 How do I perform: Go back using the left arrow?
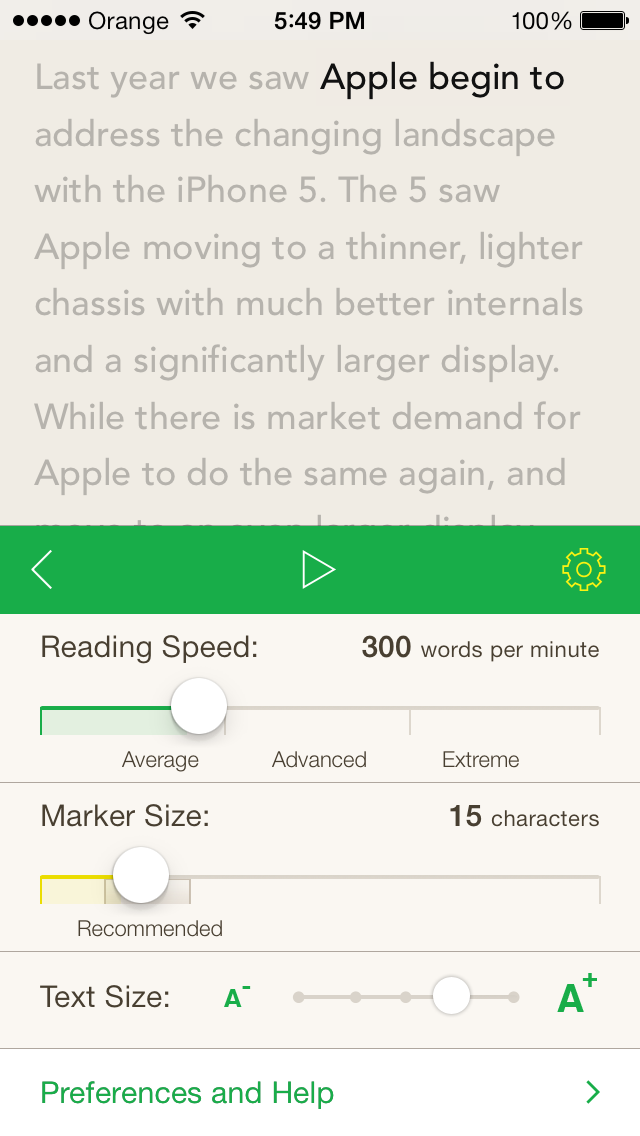point(41,569)
